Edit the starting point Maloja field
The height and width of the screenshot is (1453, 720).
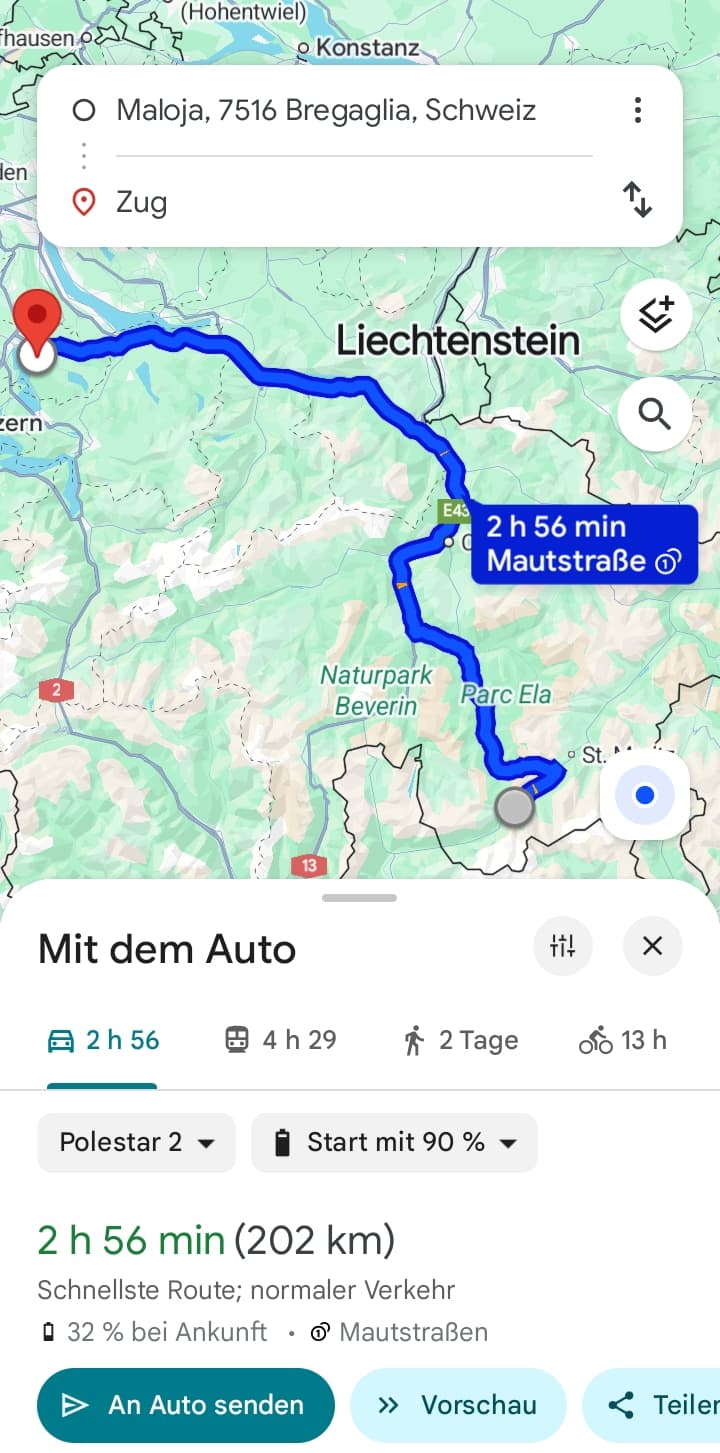coord(326,110)
